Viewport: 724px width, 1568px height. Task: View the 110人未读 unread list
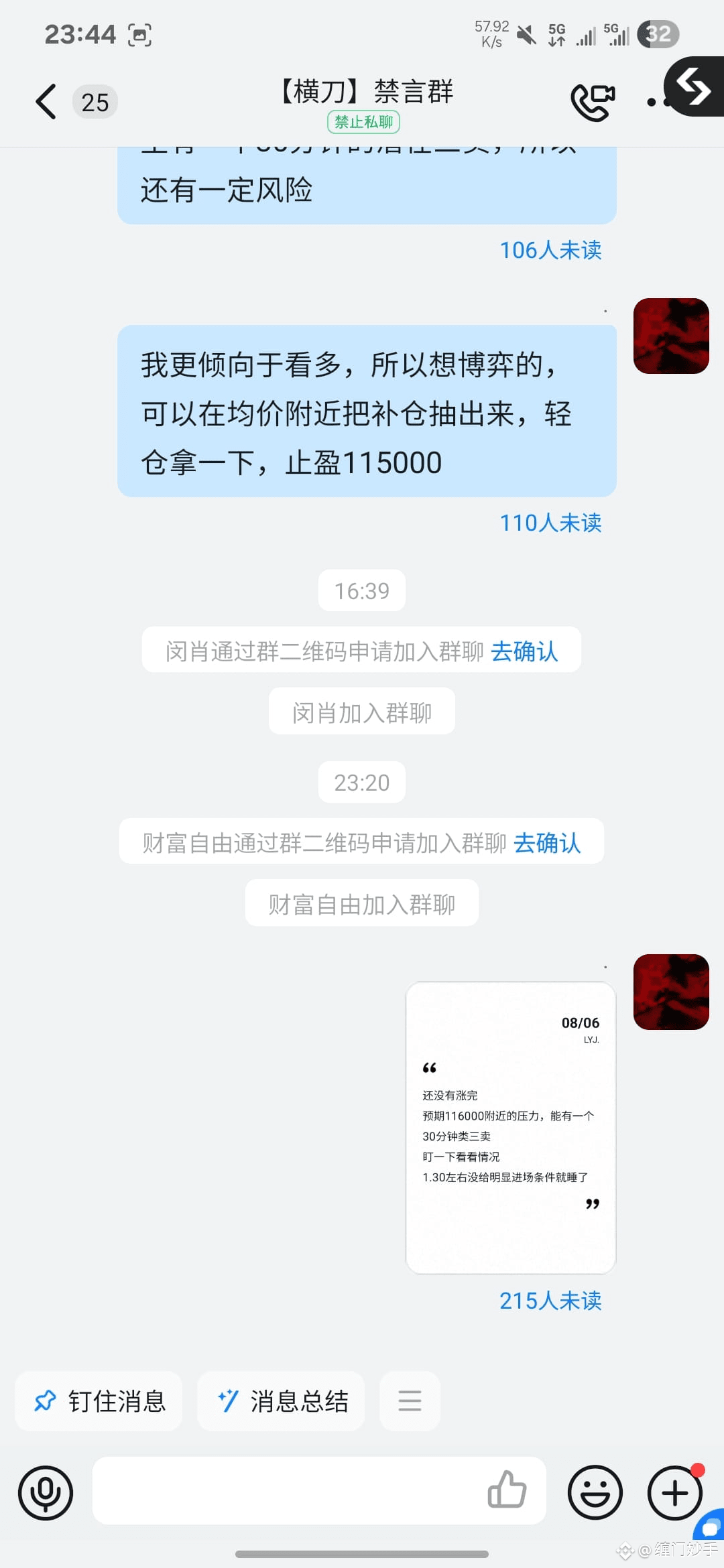(x=550, y=523)
